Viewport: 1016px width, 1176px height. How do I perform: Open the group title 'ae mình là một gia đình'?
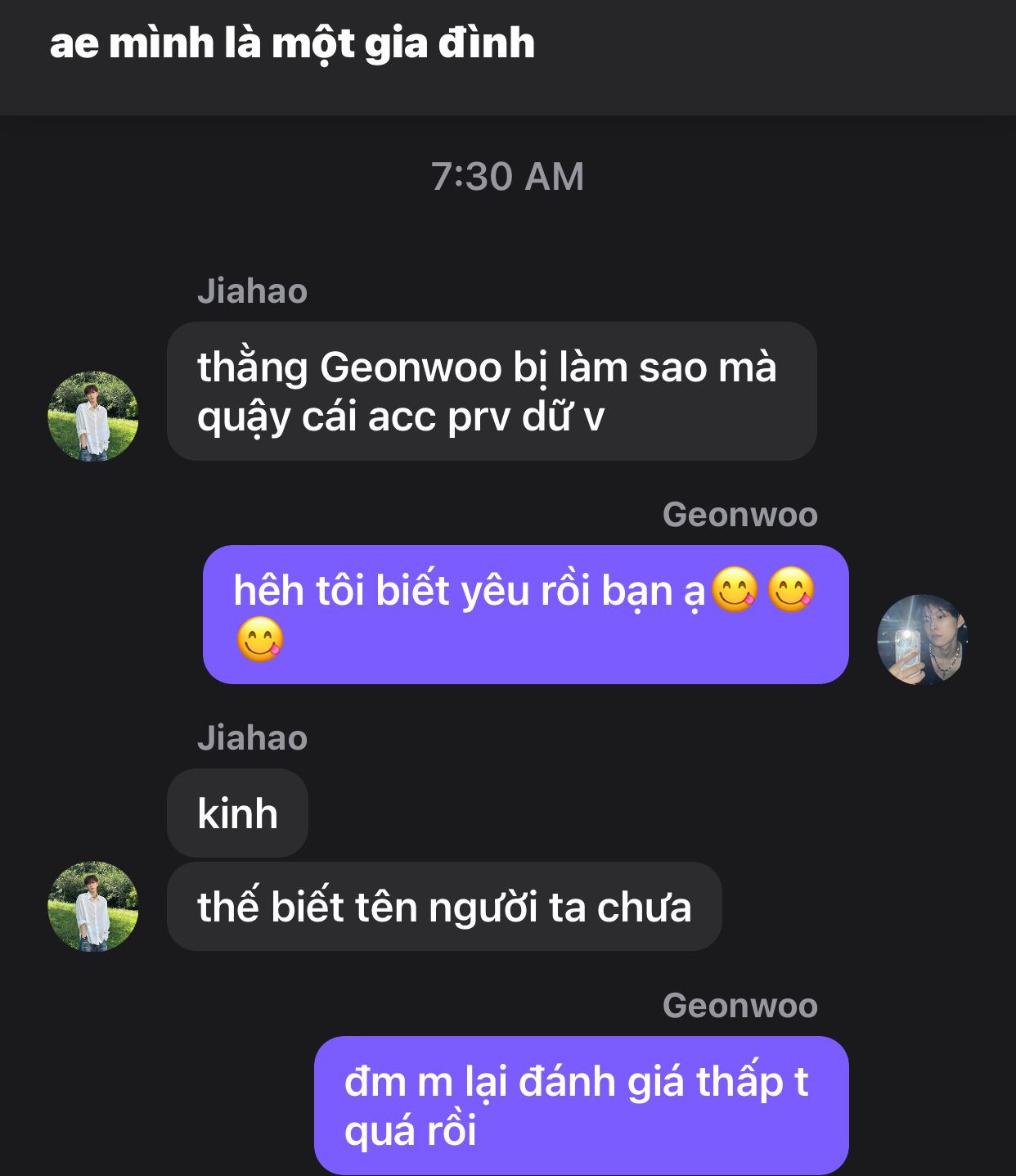[292, 44]
